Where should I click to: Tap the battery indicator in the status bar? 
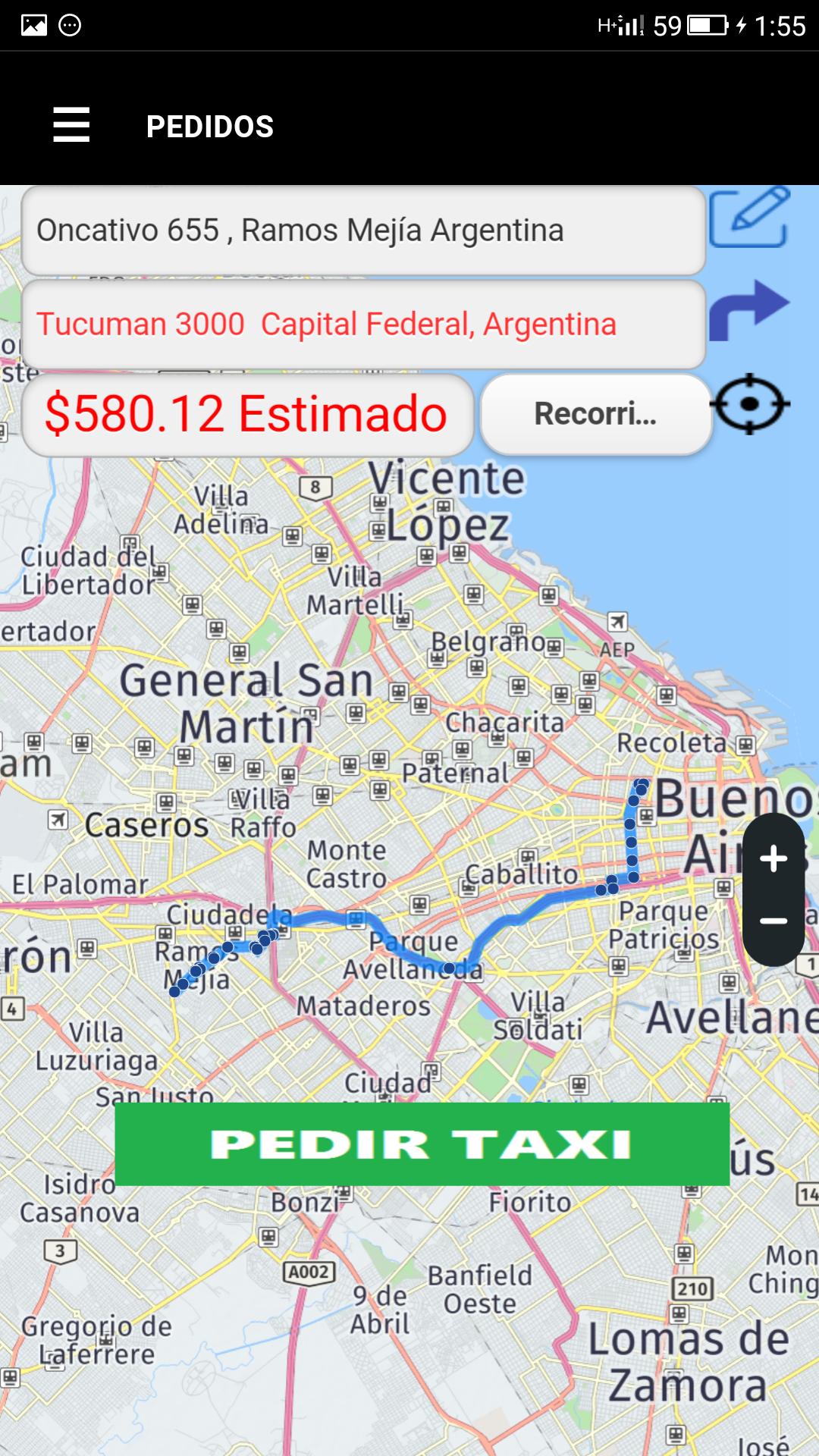click(706, 23)
